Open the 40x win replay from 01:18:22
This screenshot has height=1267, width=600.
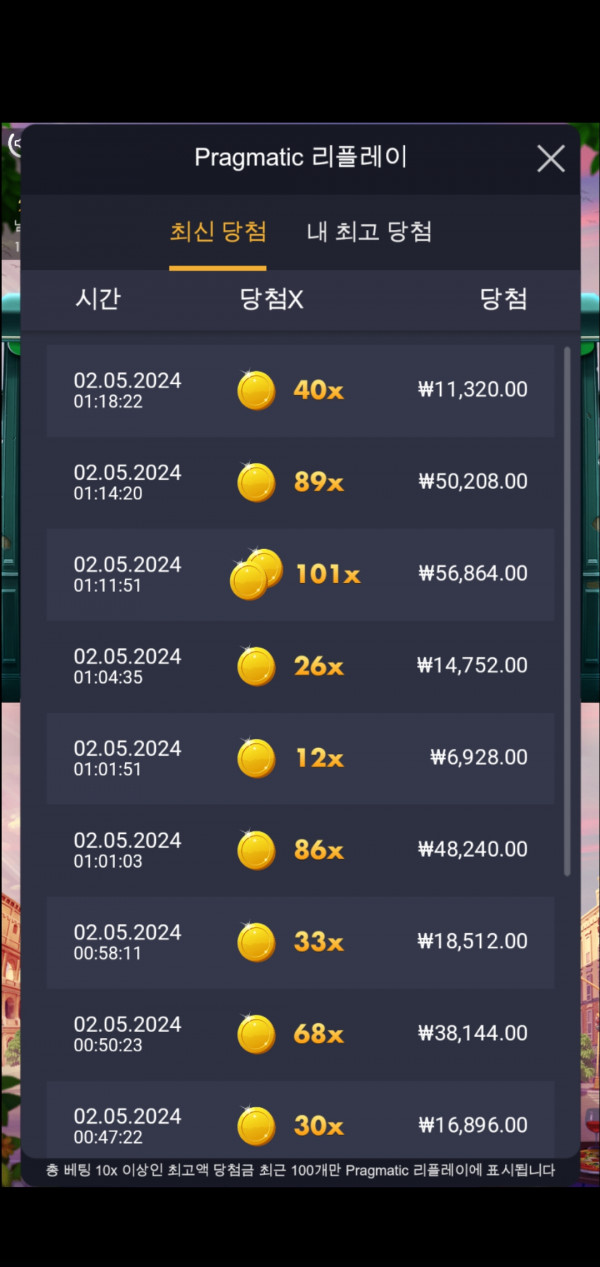(x=300, y=390)
